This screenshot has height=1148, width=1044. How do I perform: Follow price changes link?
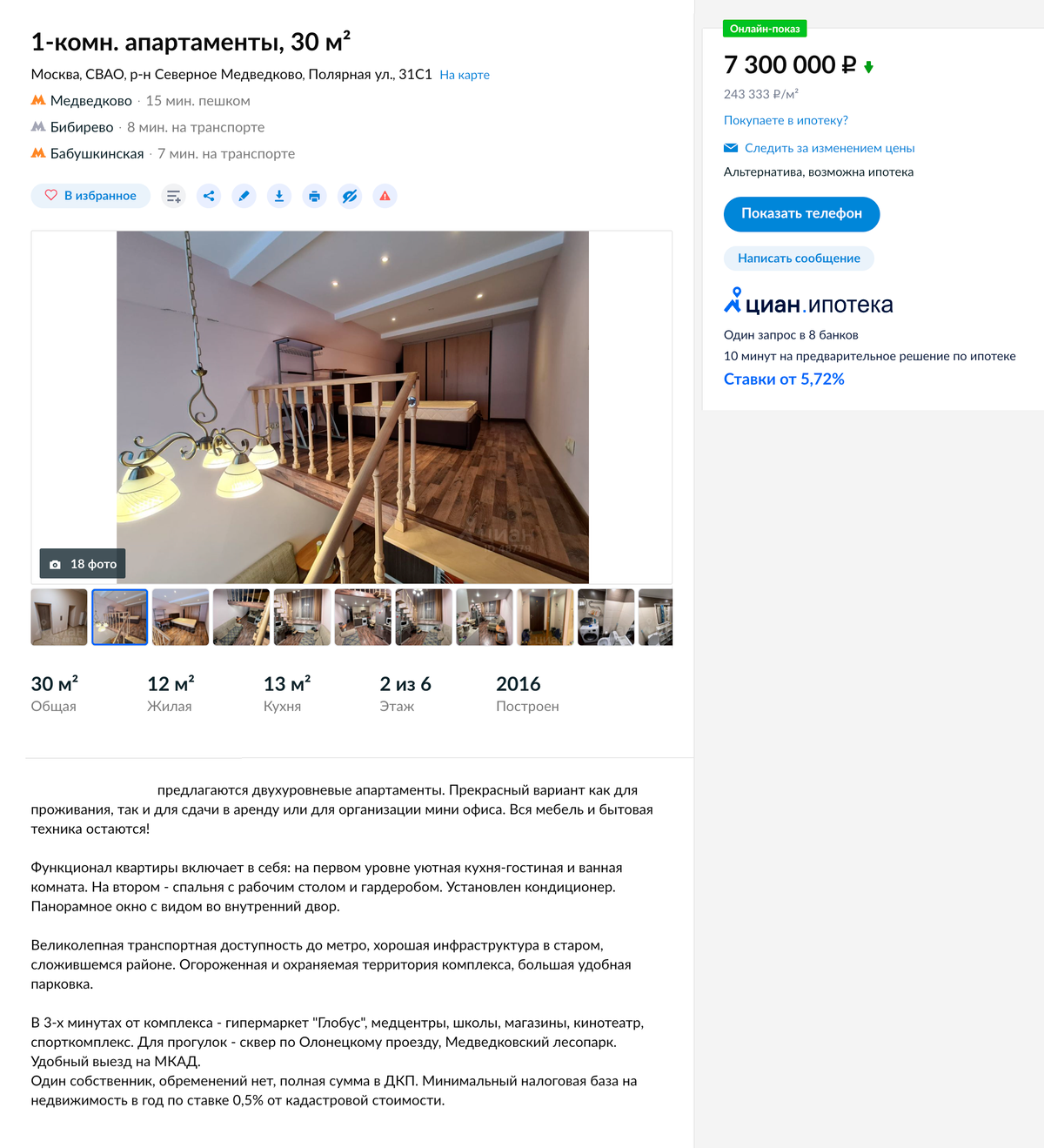829,148
